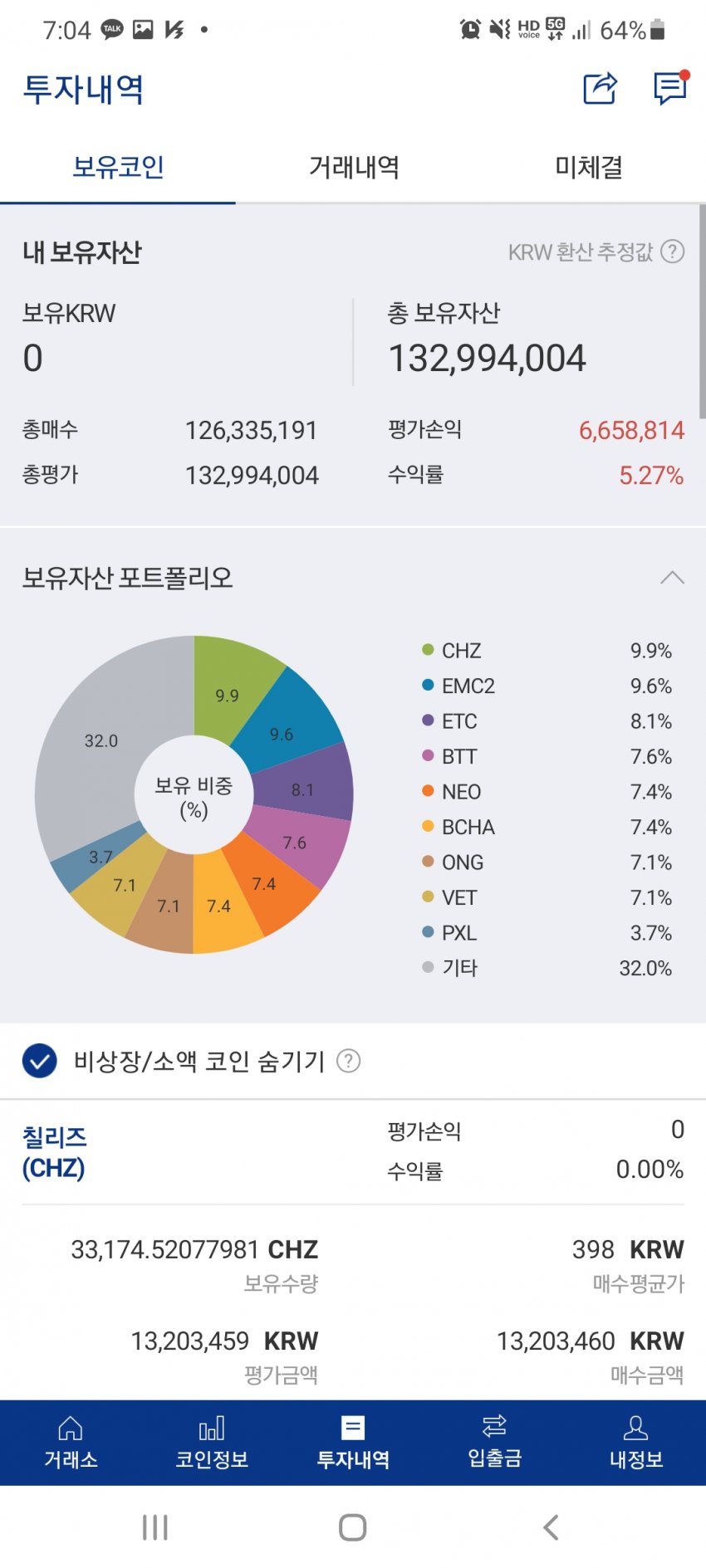The image size is (706, 1568).
Task: Uncheck 비상장/소액 코인 숨기기
Action: pyautogui.click(x=40, y=1061)
